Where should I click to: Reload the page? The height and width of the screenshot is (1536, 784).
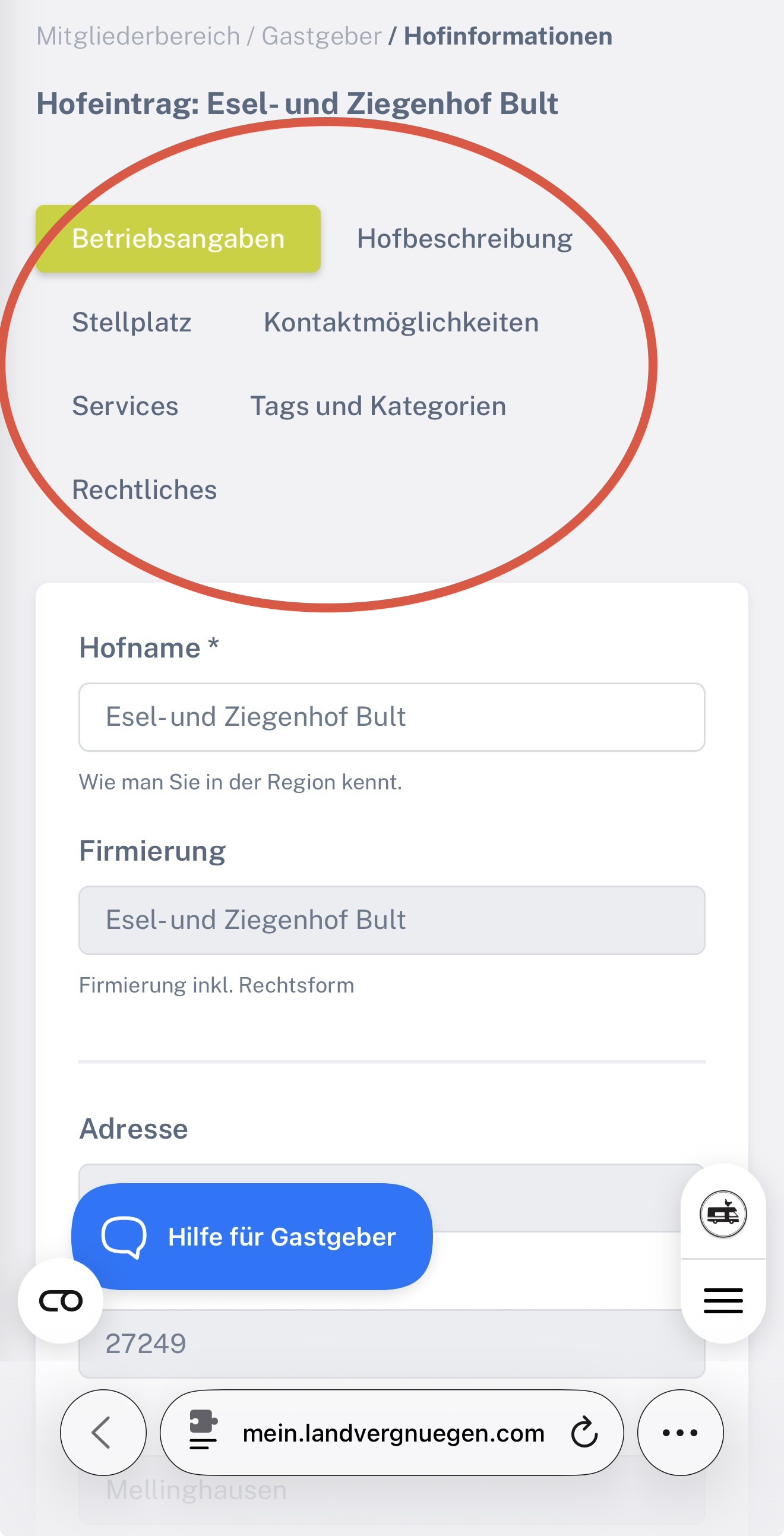[584, 1432]
